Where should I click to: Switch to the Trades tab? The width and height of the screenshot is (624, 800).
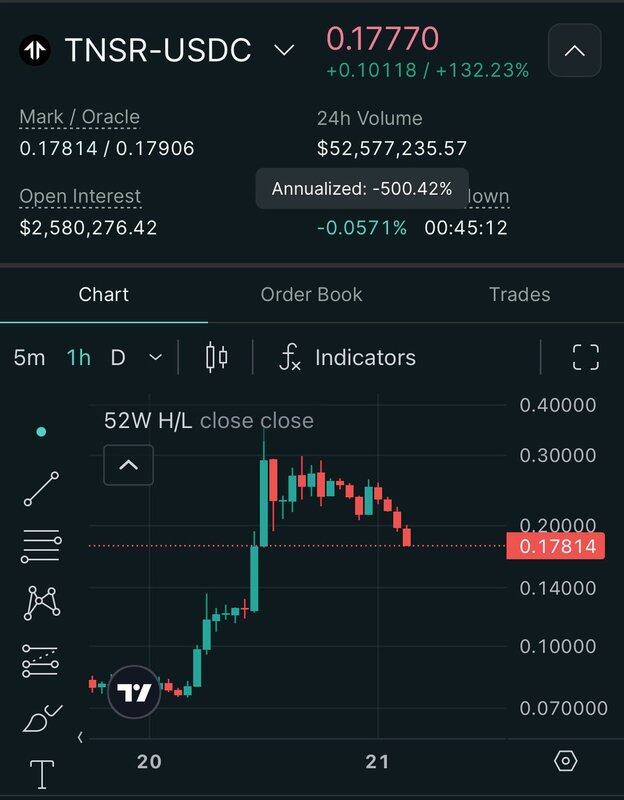519,294
